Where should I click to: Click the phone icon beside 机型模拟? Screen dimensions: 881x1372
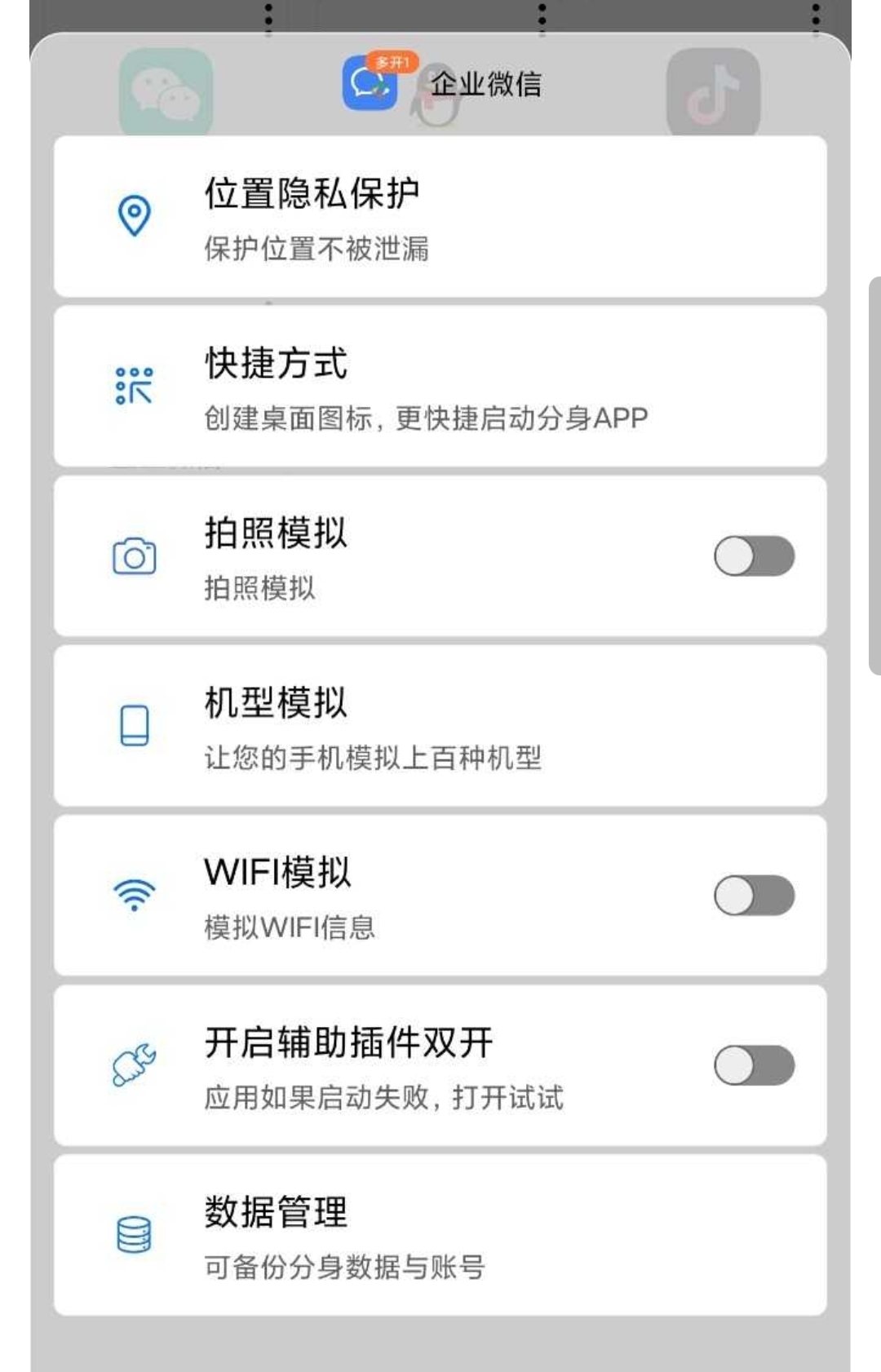point(133,726)
